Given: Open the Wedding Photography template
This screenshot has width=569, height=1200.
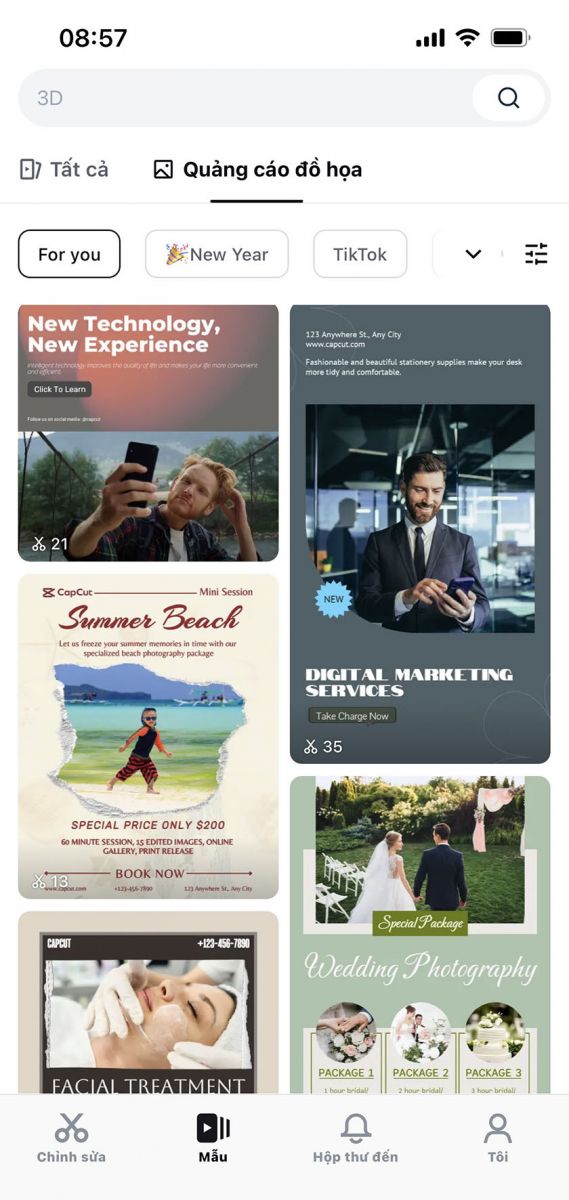Looking at the screenshot, I should tap(420, 935).
